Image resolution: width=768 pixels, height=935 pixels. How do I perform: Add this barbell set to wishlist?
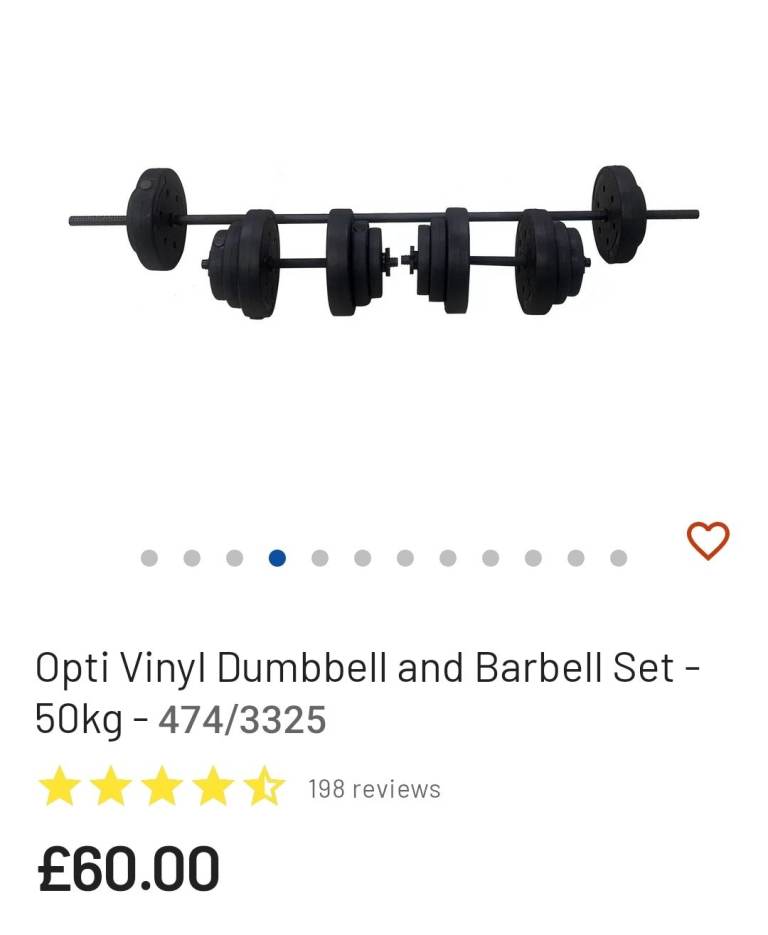[x=707, y=540]
